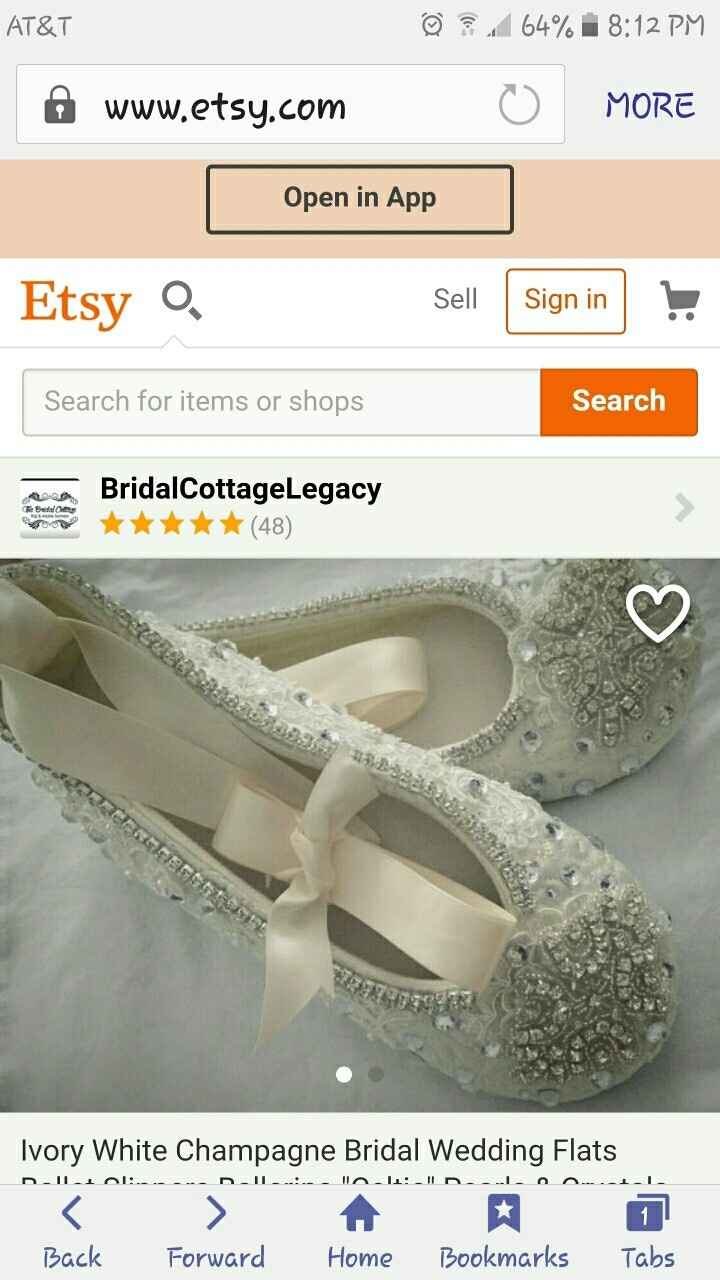Viewport: 720px width, 1280px height.
Task: Tap the Open in App button
Action: coord(360,199)
